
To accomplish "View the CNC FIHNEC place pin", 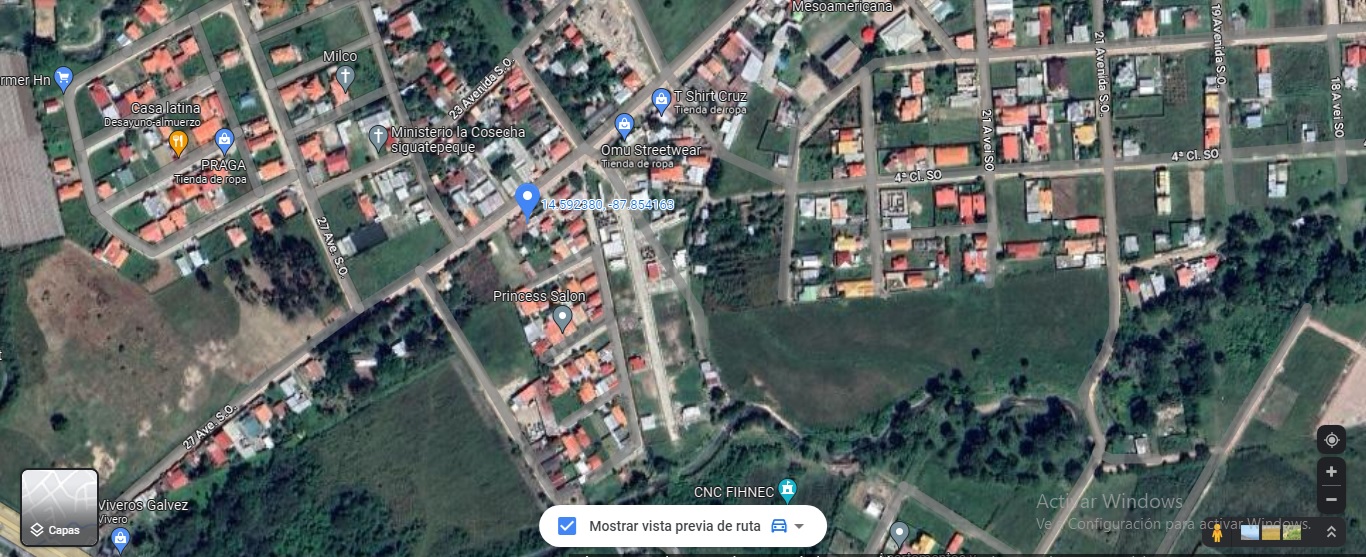I will (x=788, y=490).
